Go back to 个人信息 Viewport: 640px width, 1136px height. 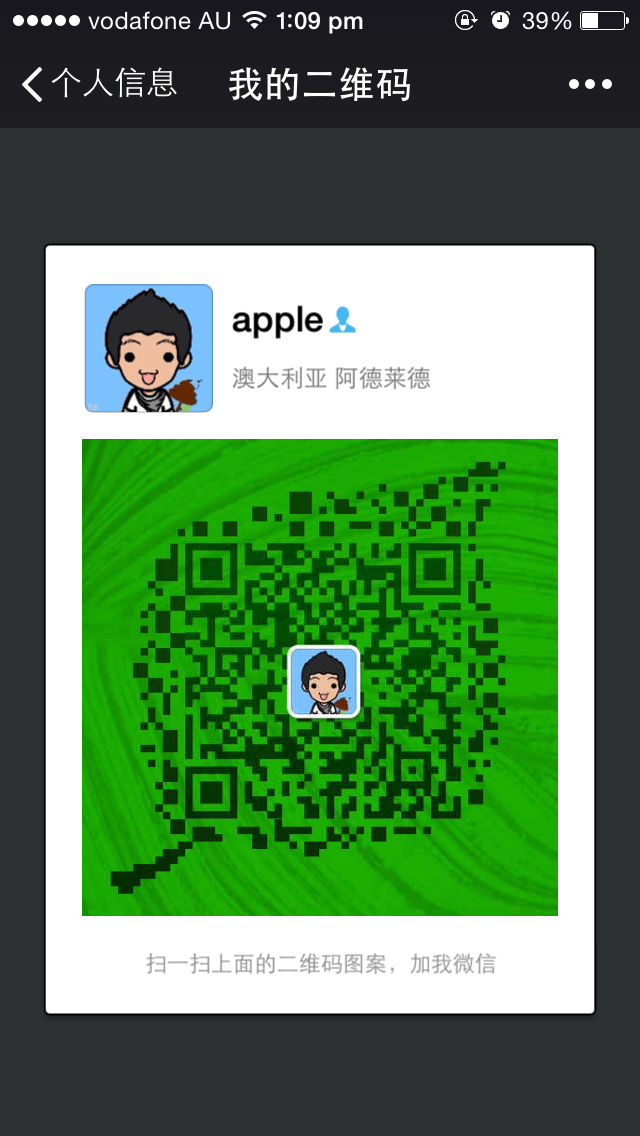tap(98, 84)
